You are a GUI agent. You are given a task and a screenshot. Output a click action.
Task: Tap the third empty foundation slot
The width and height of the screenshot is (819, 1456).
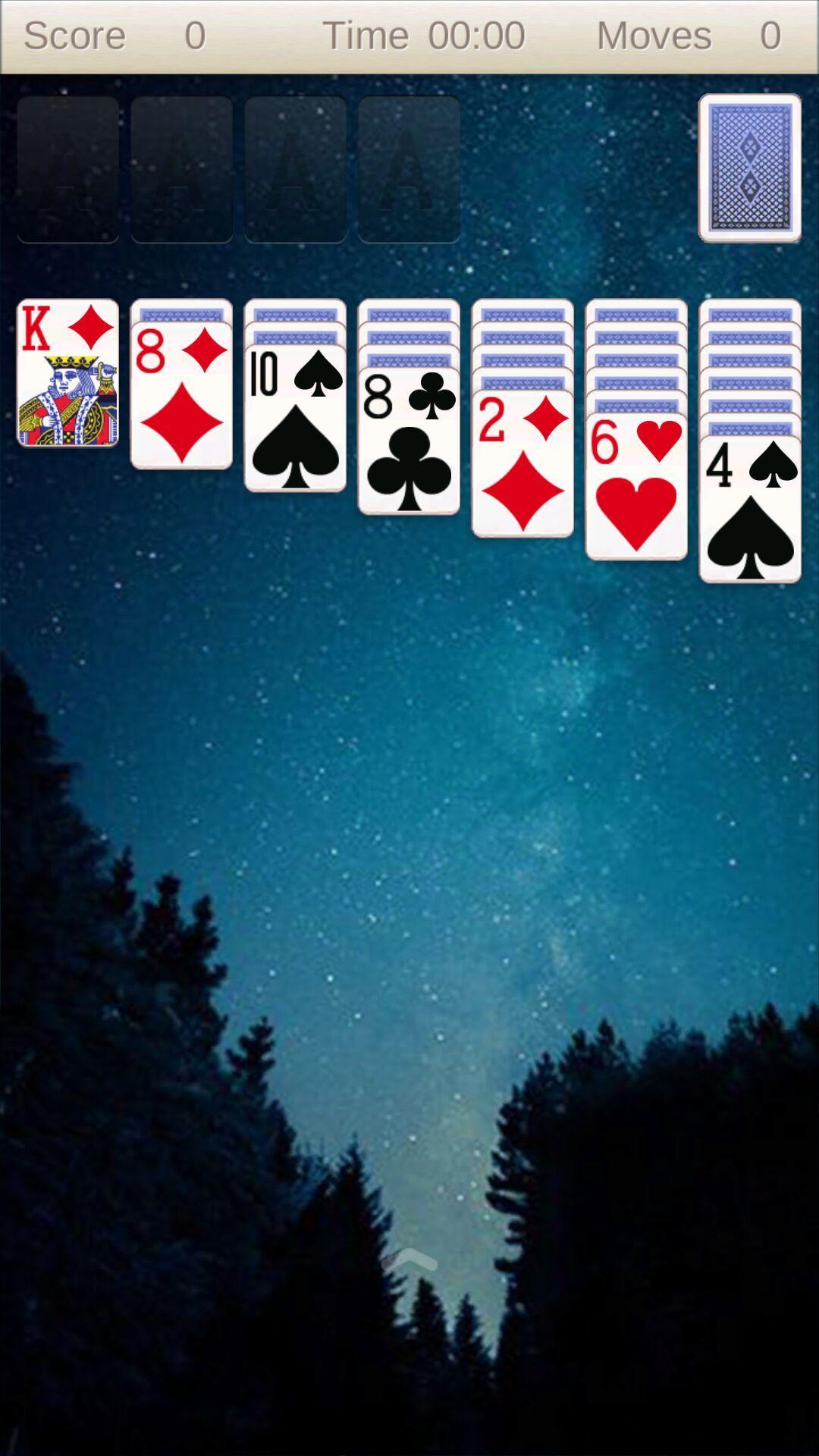coord(295,168)
